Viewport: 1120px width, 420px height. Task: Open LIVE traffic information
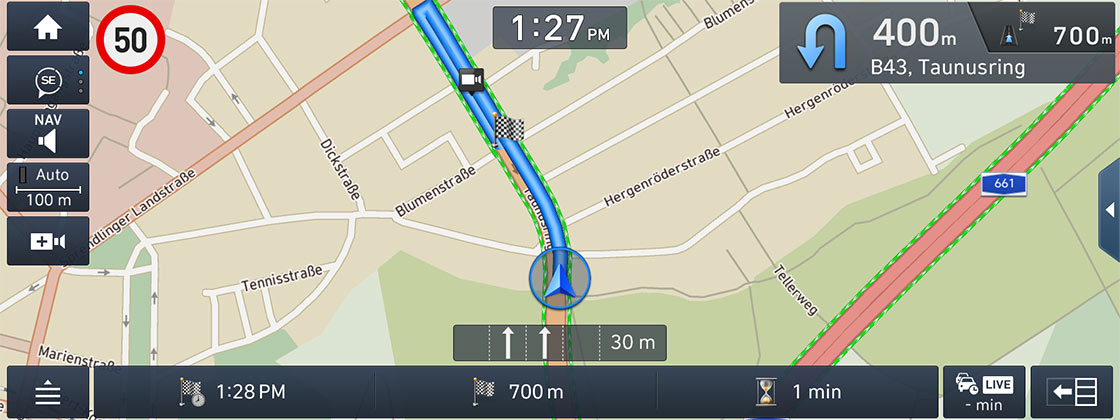[984, 392]
